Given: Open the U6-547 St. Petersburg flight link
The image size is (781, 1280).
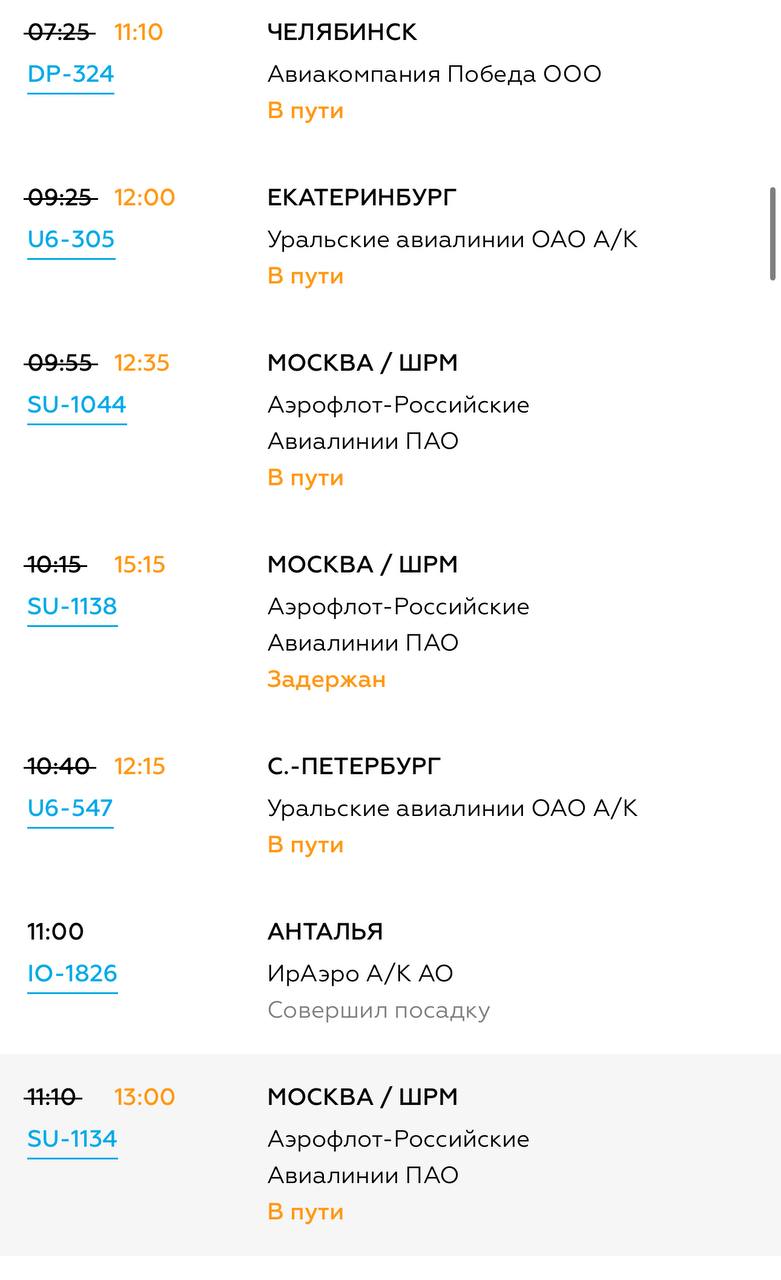Looking at the screenshot, I should pos(70,808).
